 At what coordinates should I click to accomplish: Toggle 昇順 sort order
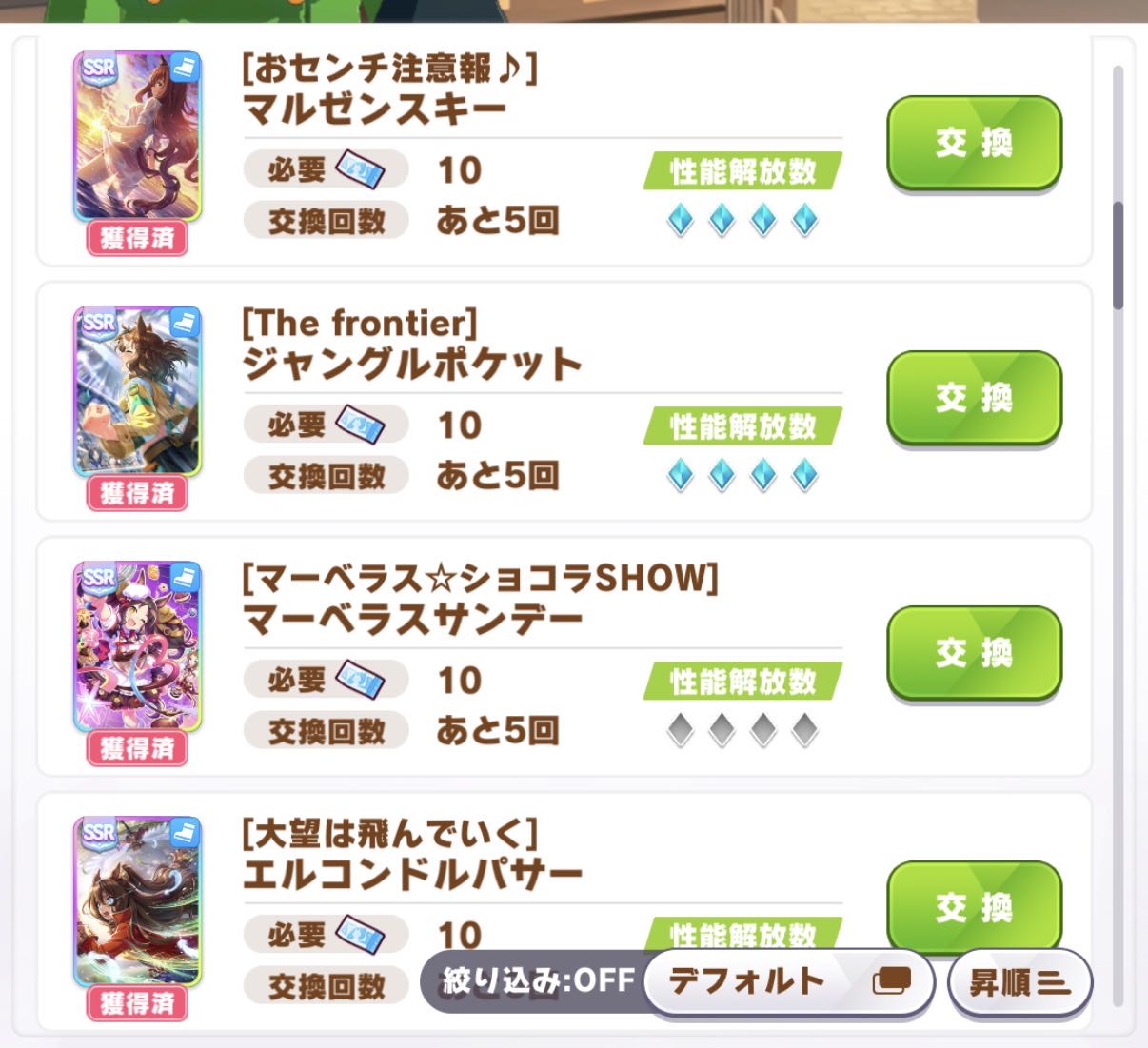1019,982
